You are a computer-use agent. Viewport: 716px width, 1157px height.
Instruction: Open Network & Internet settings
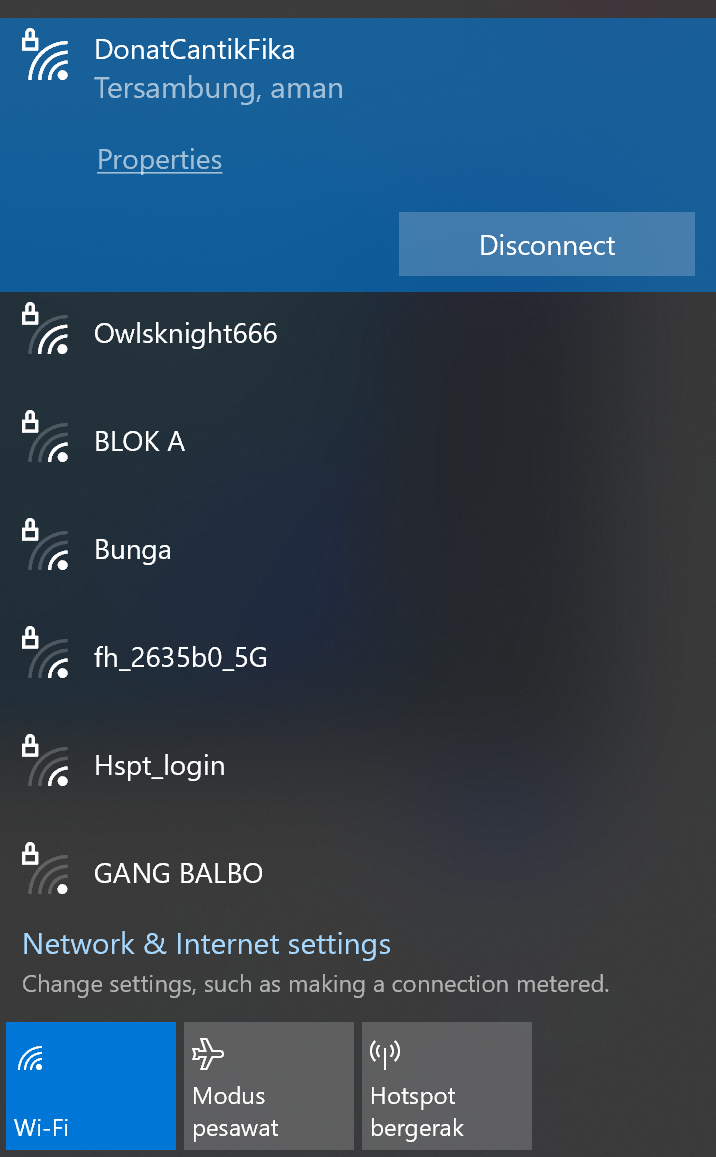(x=206, y=944)
